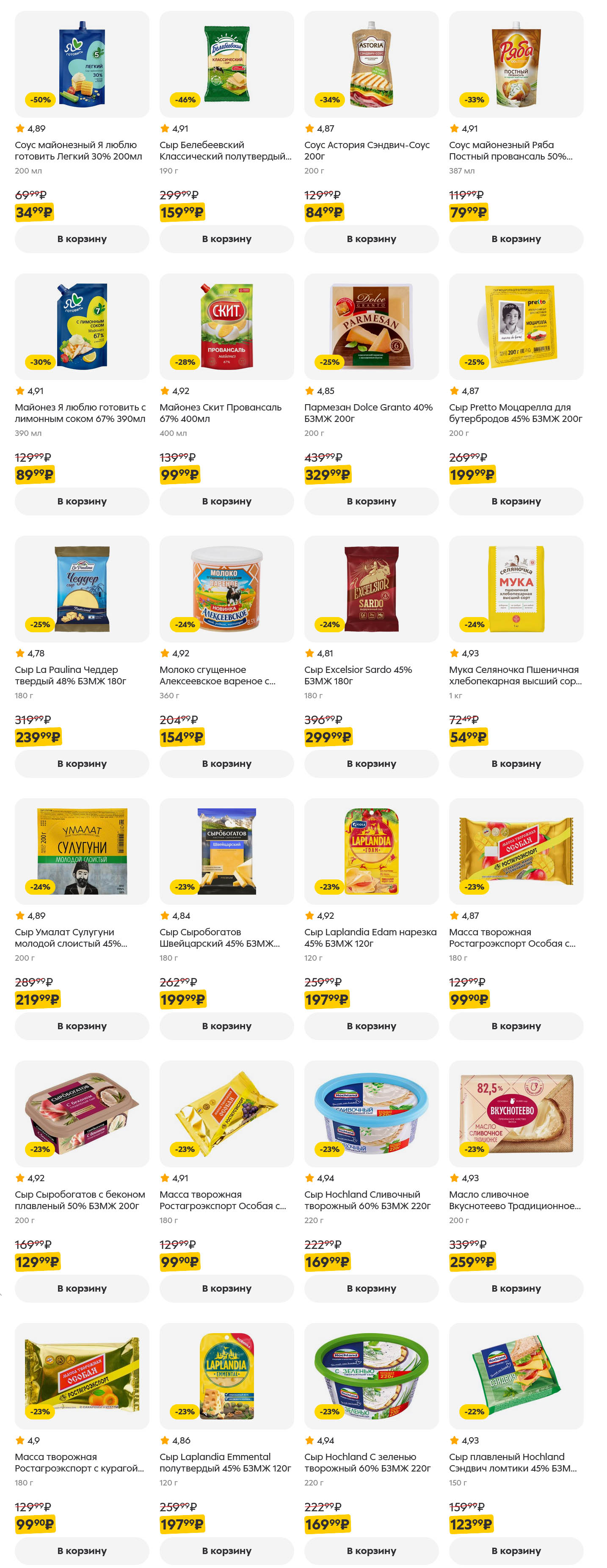Image resolution: width=607 pixels, height=1568 pixels.
Task: Add Ряба Постный провансаль sauce to cart
Action: click(x=516, y=239)
